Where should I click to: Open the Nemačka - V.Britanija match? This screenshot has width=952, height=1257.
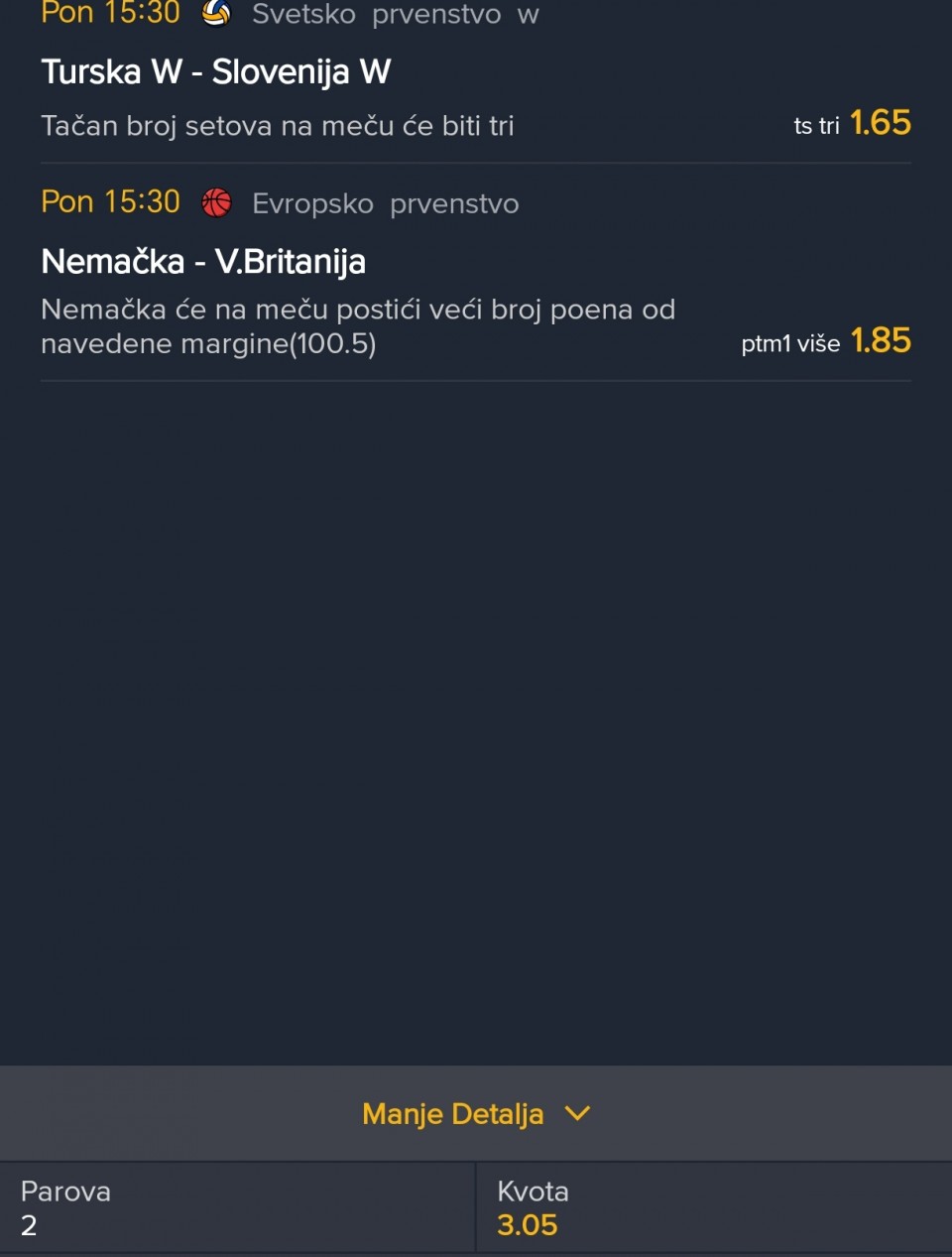click(x=203, y=262)
